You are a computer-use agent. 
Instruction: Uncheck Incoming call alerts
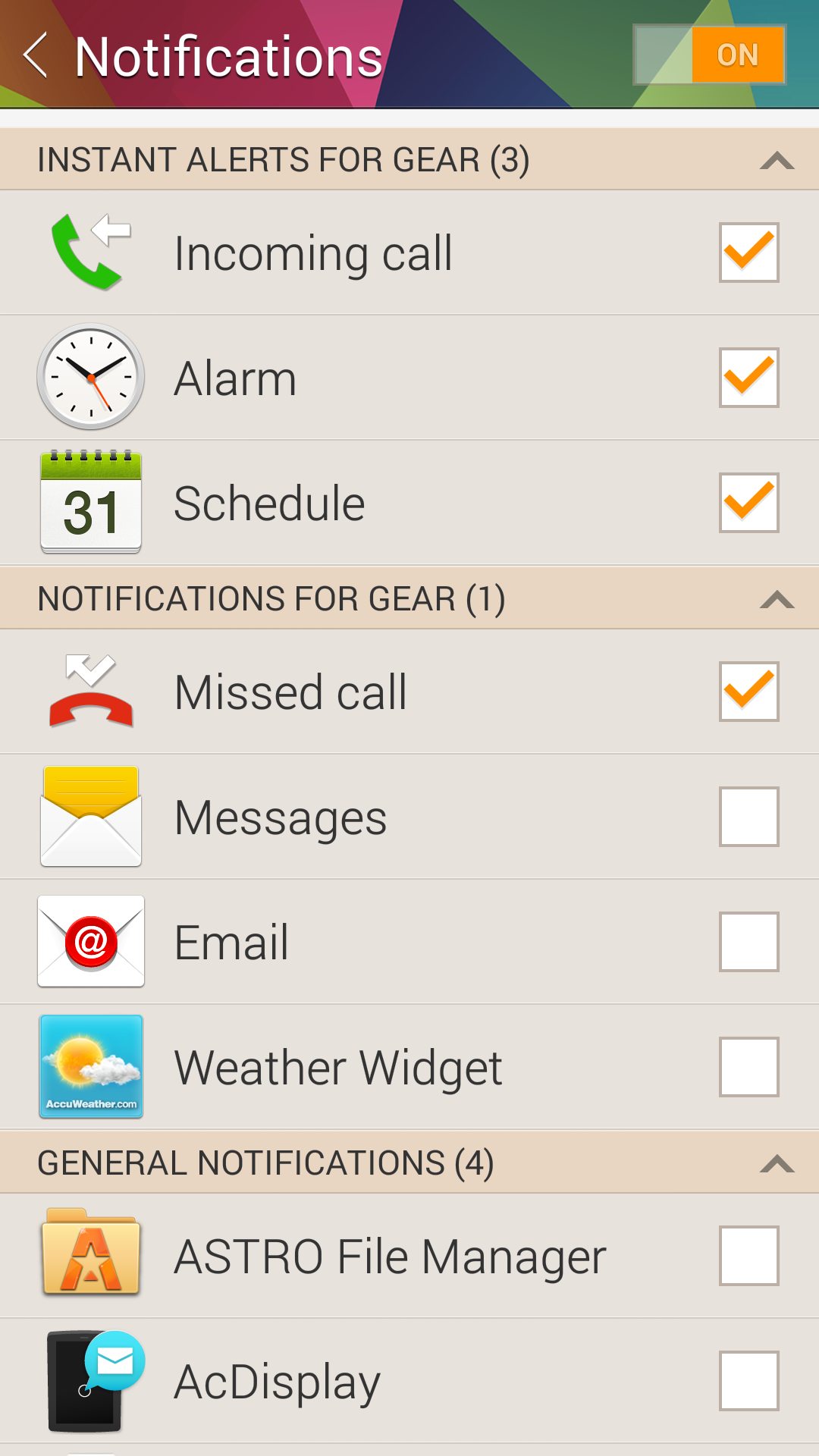(748, 253)
